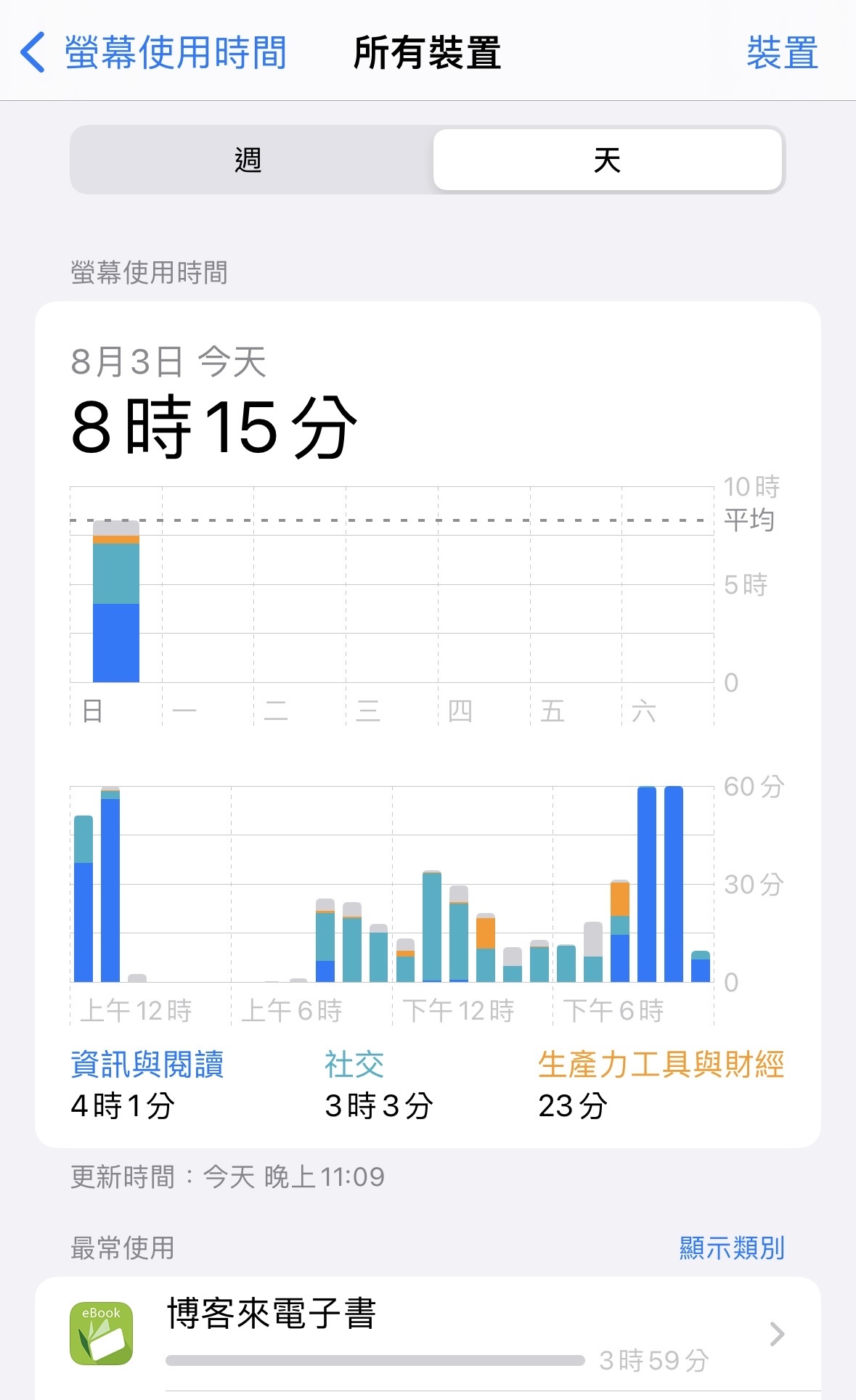Select the 天 segment

click(607, 160)
